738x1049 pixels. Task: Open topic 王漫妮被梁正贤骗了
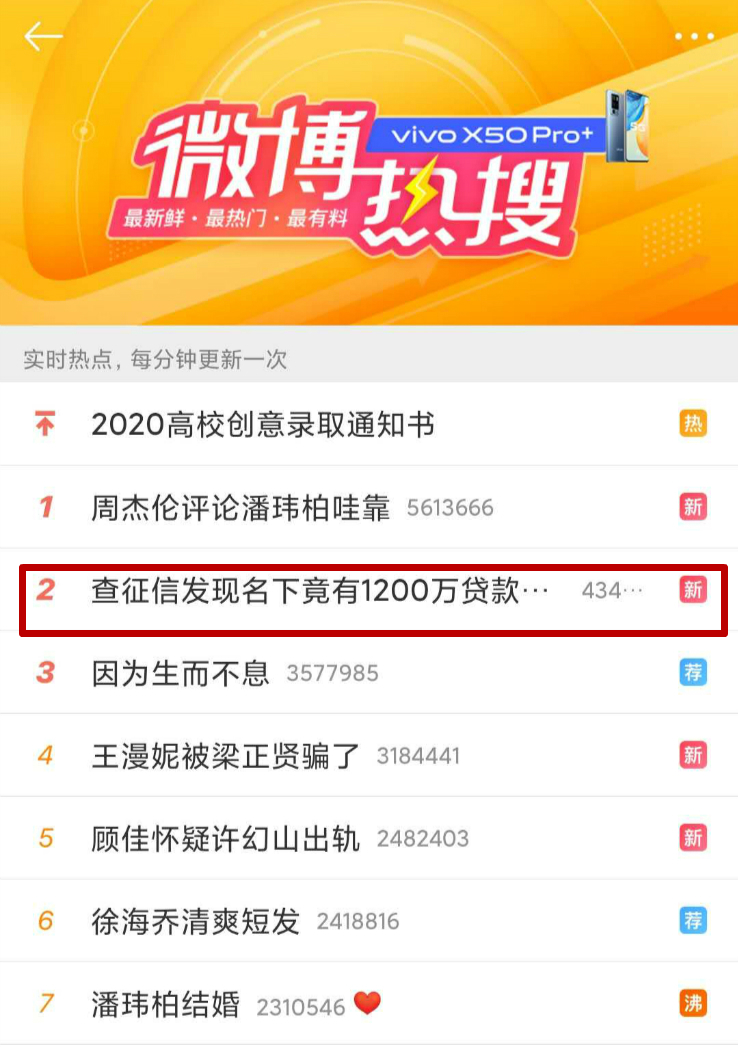[225, 756]
